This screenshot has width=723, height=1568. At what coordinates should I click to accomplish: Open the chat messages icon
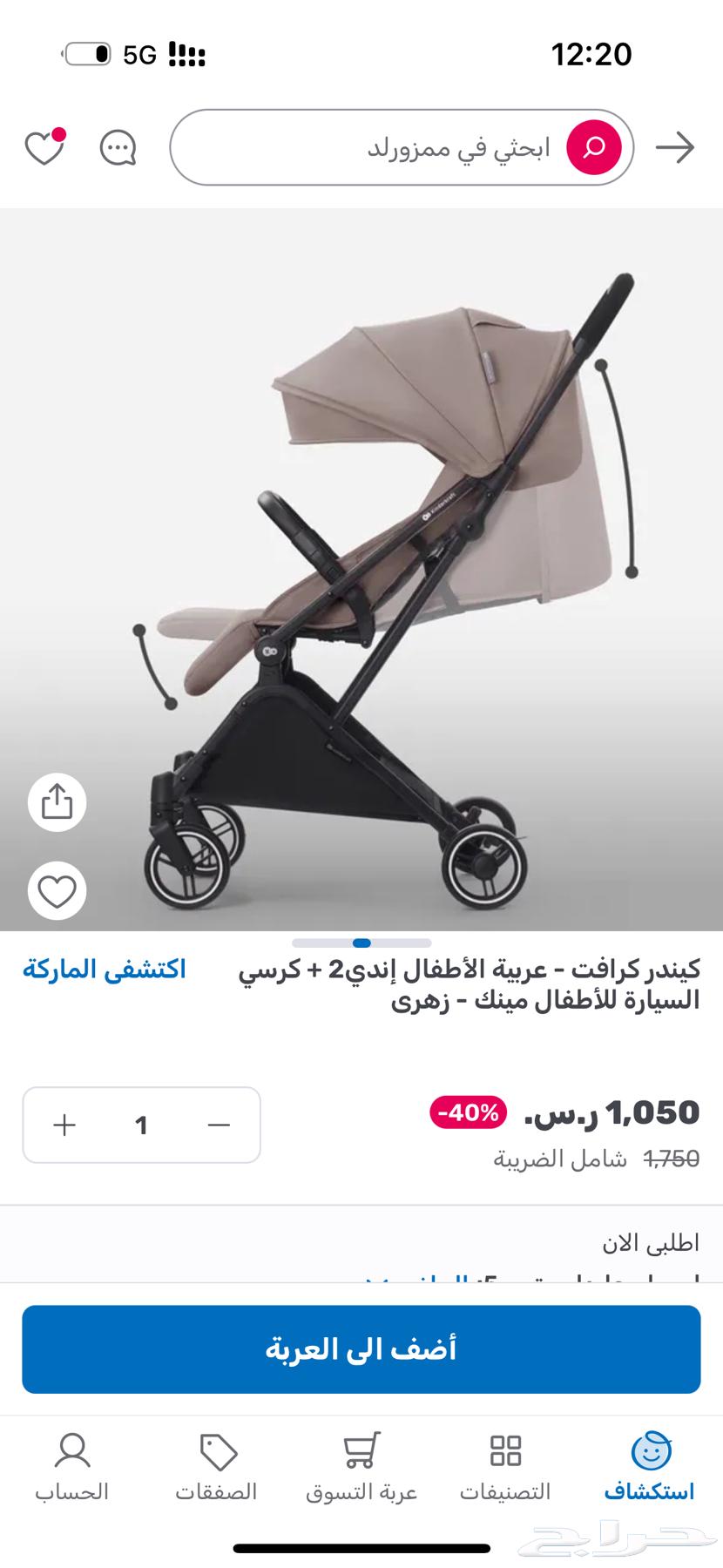click(117, 146)
